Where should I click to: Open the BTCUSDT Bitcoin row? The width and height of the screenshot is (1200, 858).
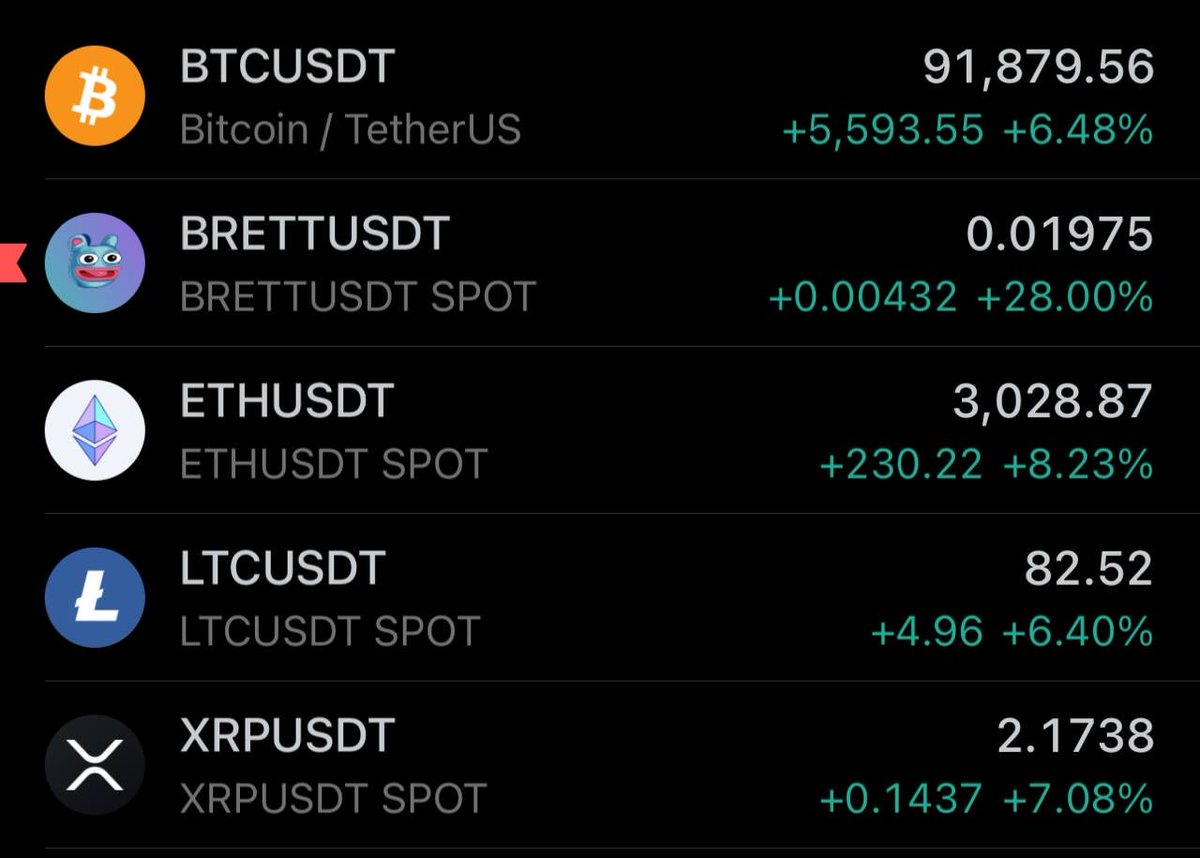click(x=600, y=97)
